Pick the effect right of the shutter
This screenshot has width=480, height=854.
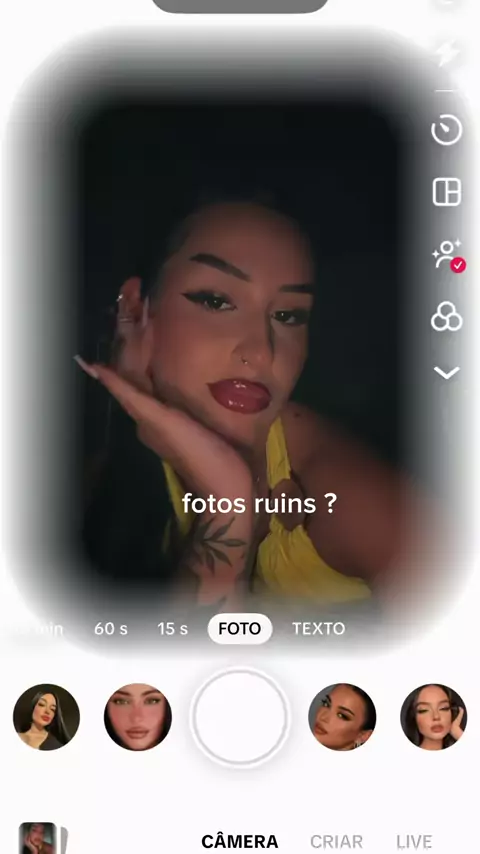coord(342,717)
